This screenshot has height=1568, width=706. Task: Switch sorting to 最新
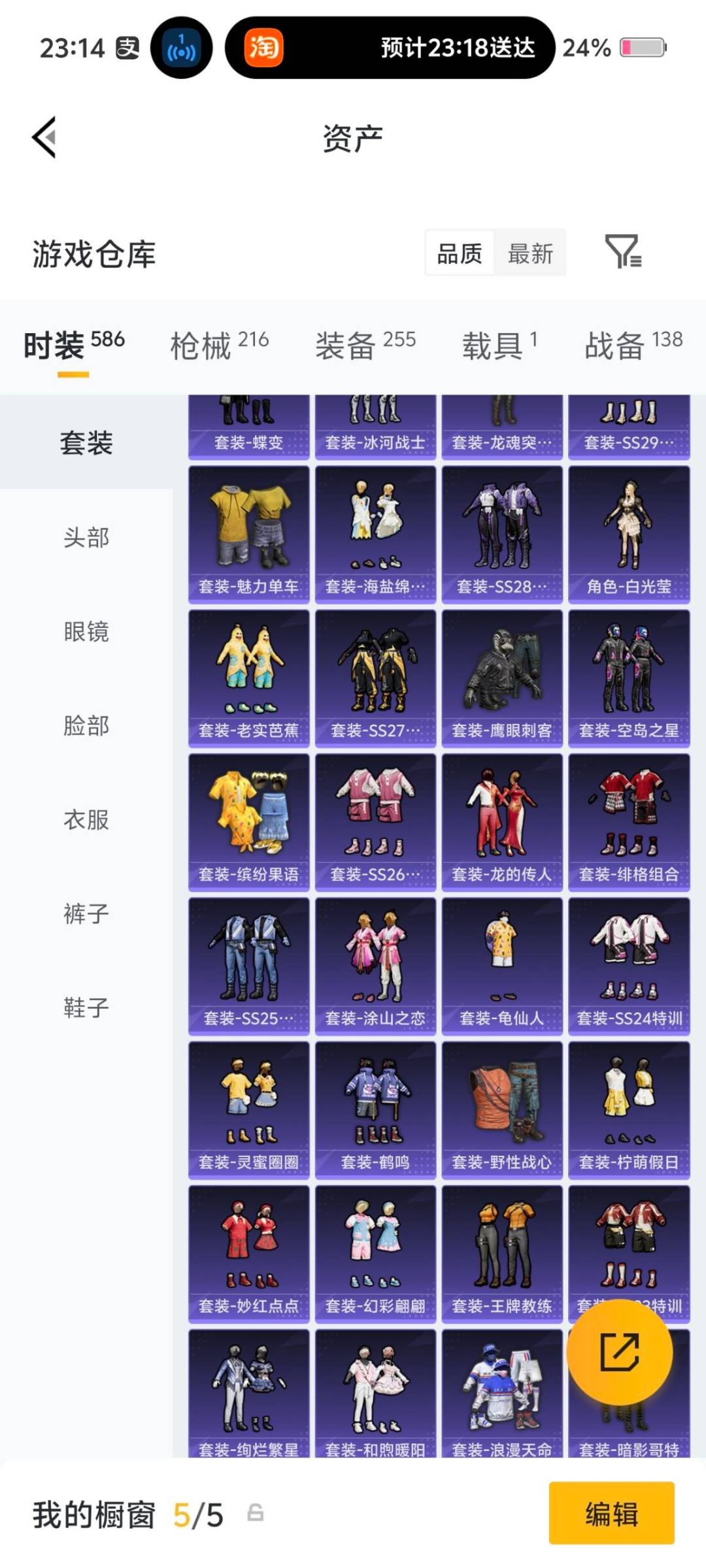[x=531, y=253]
